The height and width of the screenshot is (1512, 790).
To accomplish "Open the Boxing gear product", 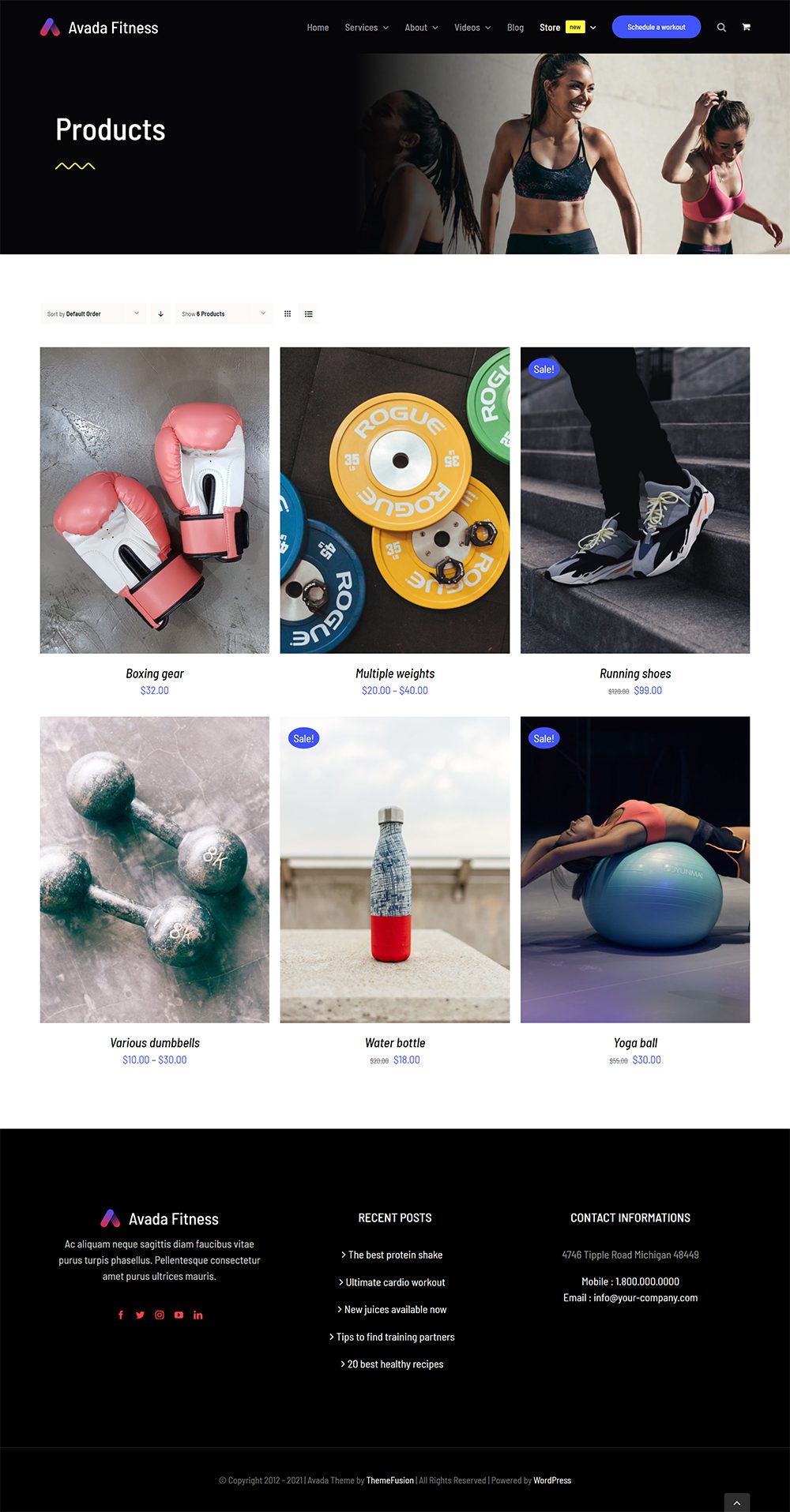I will tap(155, 673).
